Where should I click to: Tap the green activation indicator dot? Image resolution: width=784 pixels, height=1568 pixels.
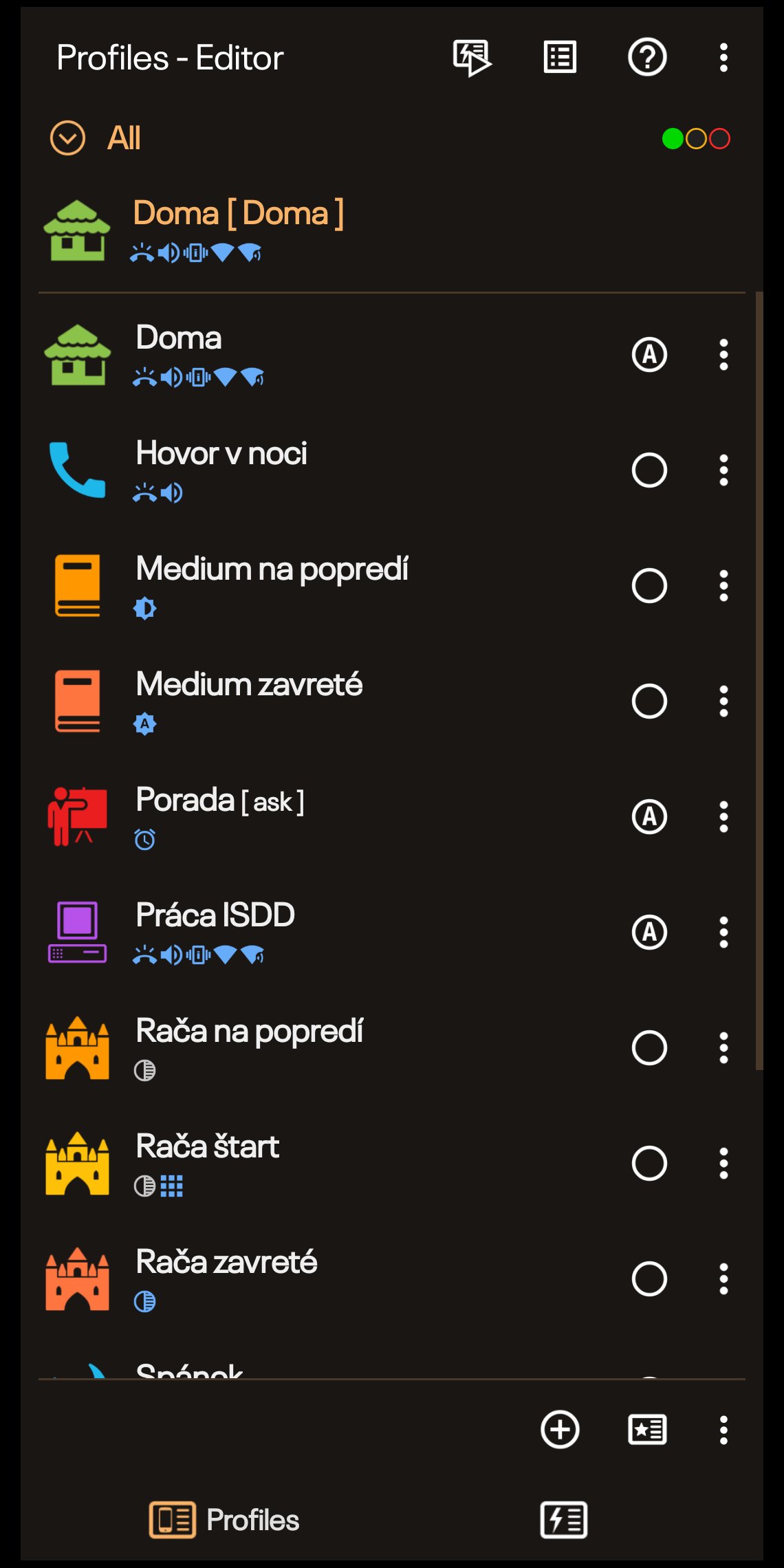click(671, 138)
